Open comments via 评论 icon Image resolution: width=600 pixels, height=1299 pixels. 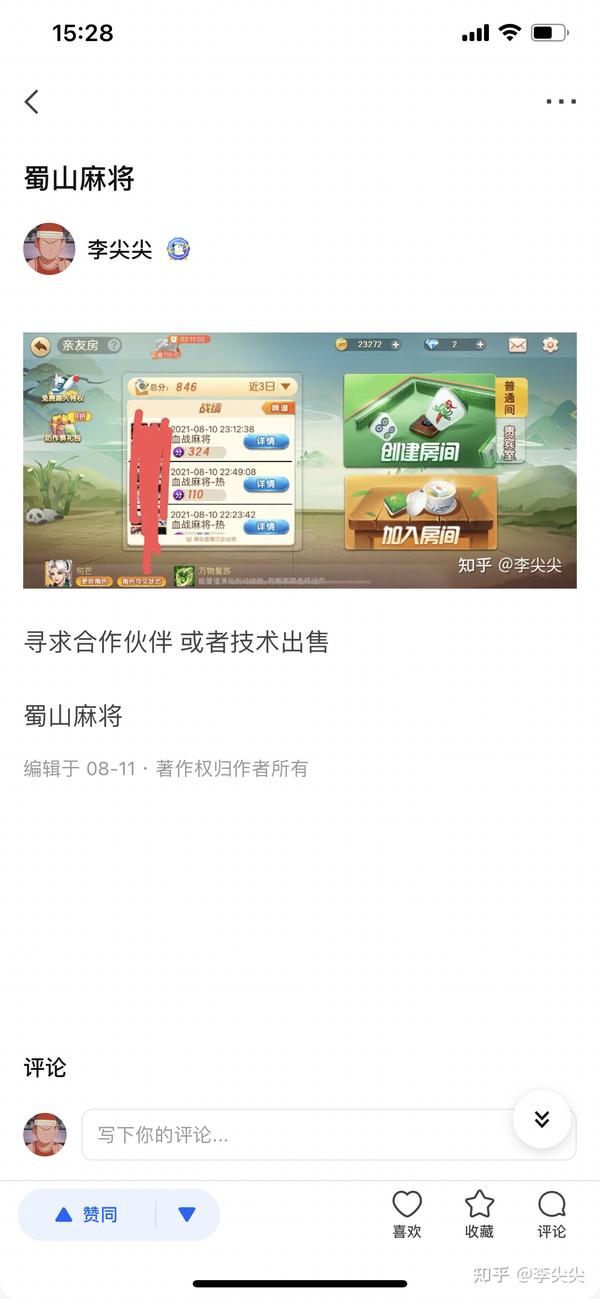tap(551, 1214)
